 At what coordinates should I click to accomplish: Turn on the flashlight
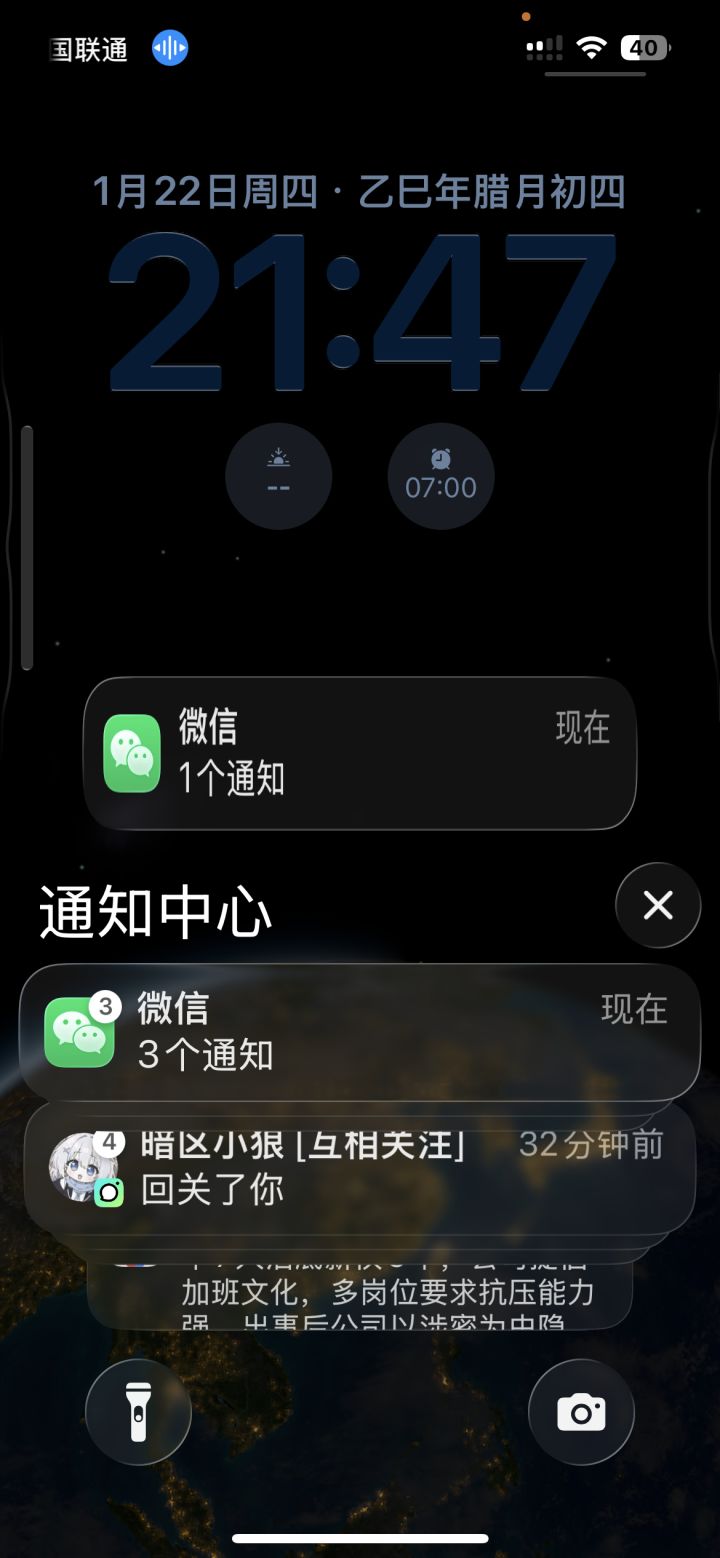point(137,1411)
